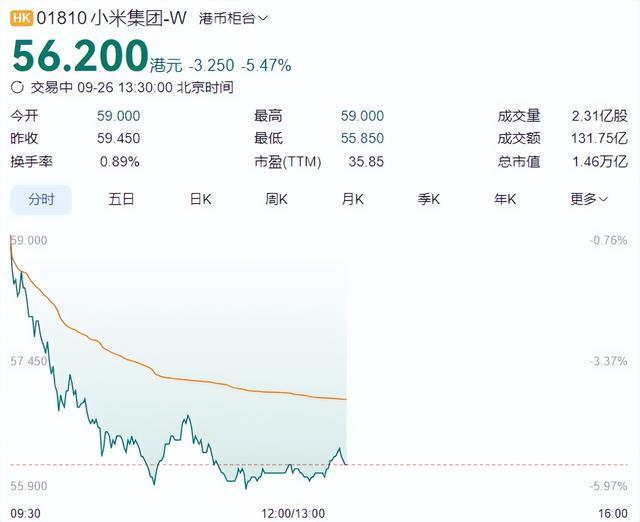Expand the 更多 more chart options dropdown
Viewport: 640px width, 522px height.
(589, 199)
